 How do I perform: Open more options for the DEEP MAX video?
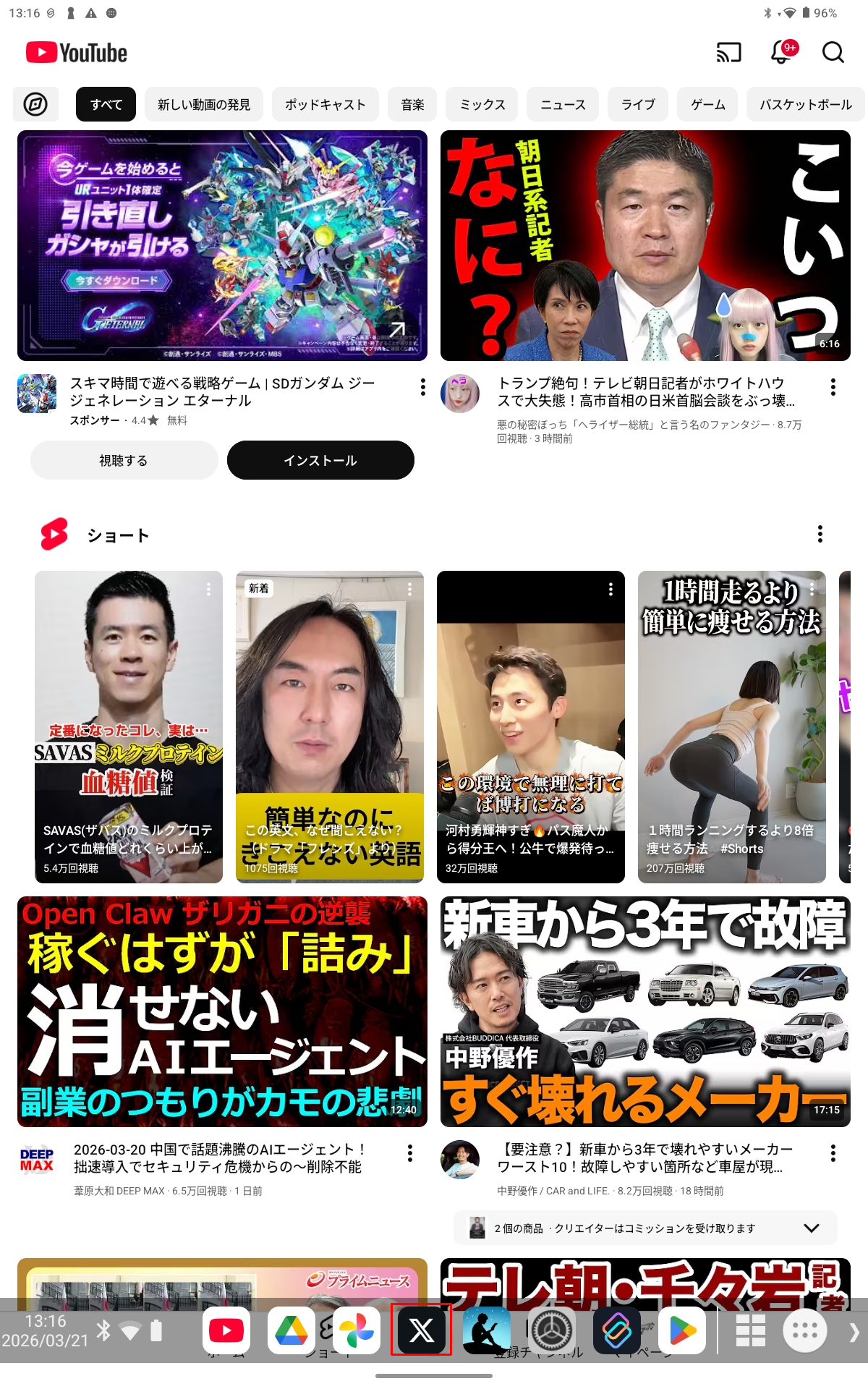[410, 1153]
